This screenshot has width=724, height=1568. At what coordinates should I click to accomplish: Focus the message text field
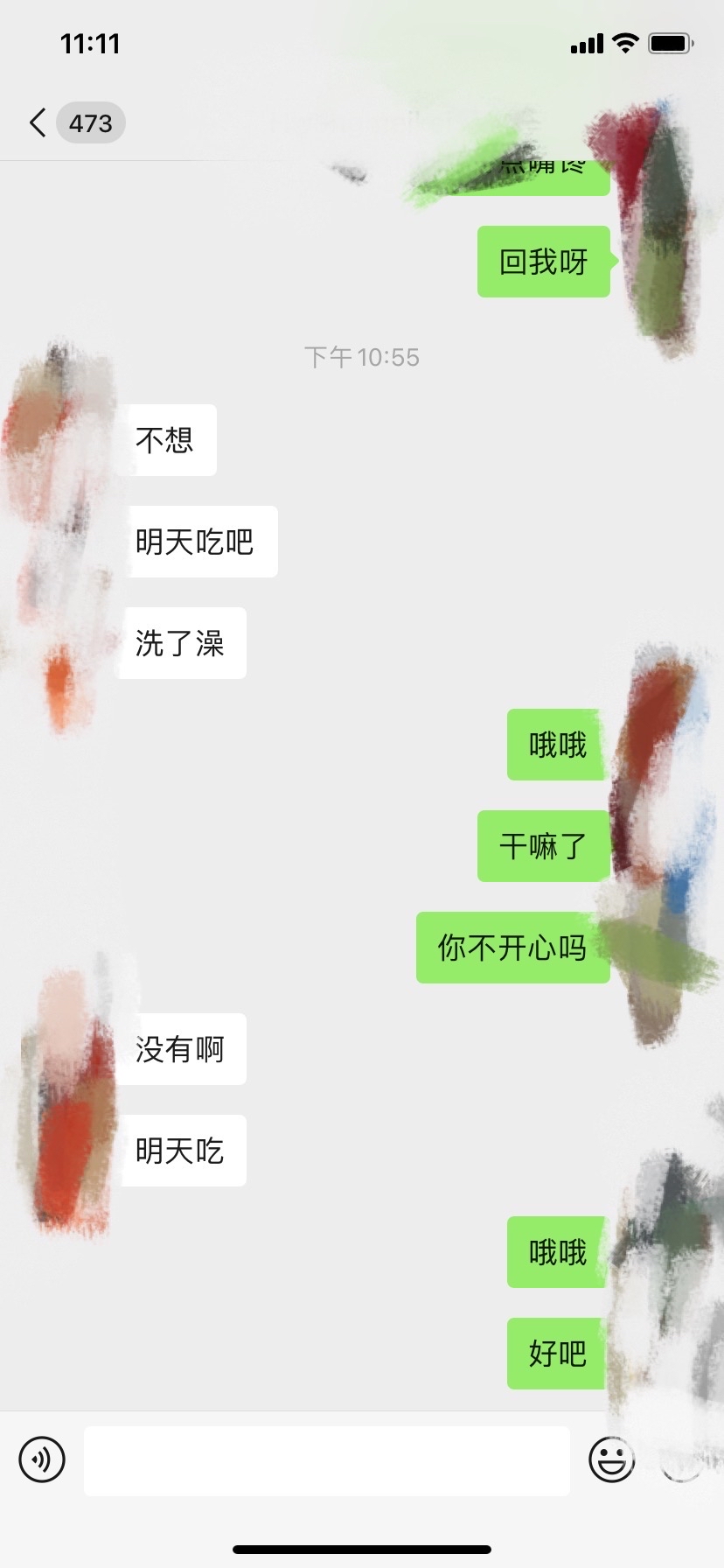pyautogui.click(x=326, y=1459)
